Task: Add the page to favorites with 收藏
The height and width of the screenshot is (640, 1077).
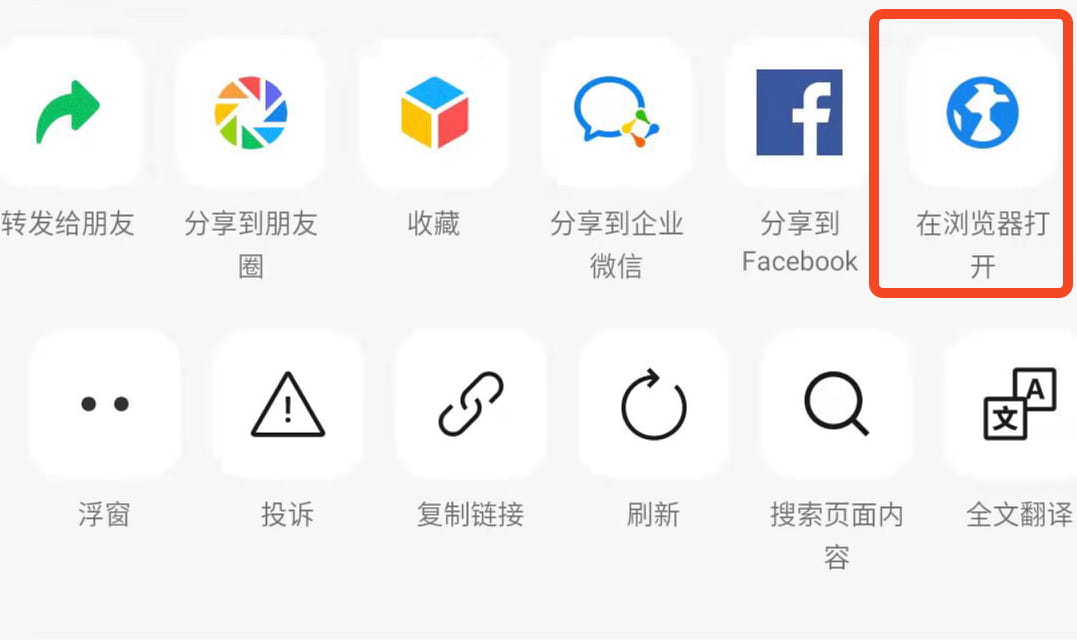Action: coord(434,112)
